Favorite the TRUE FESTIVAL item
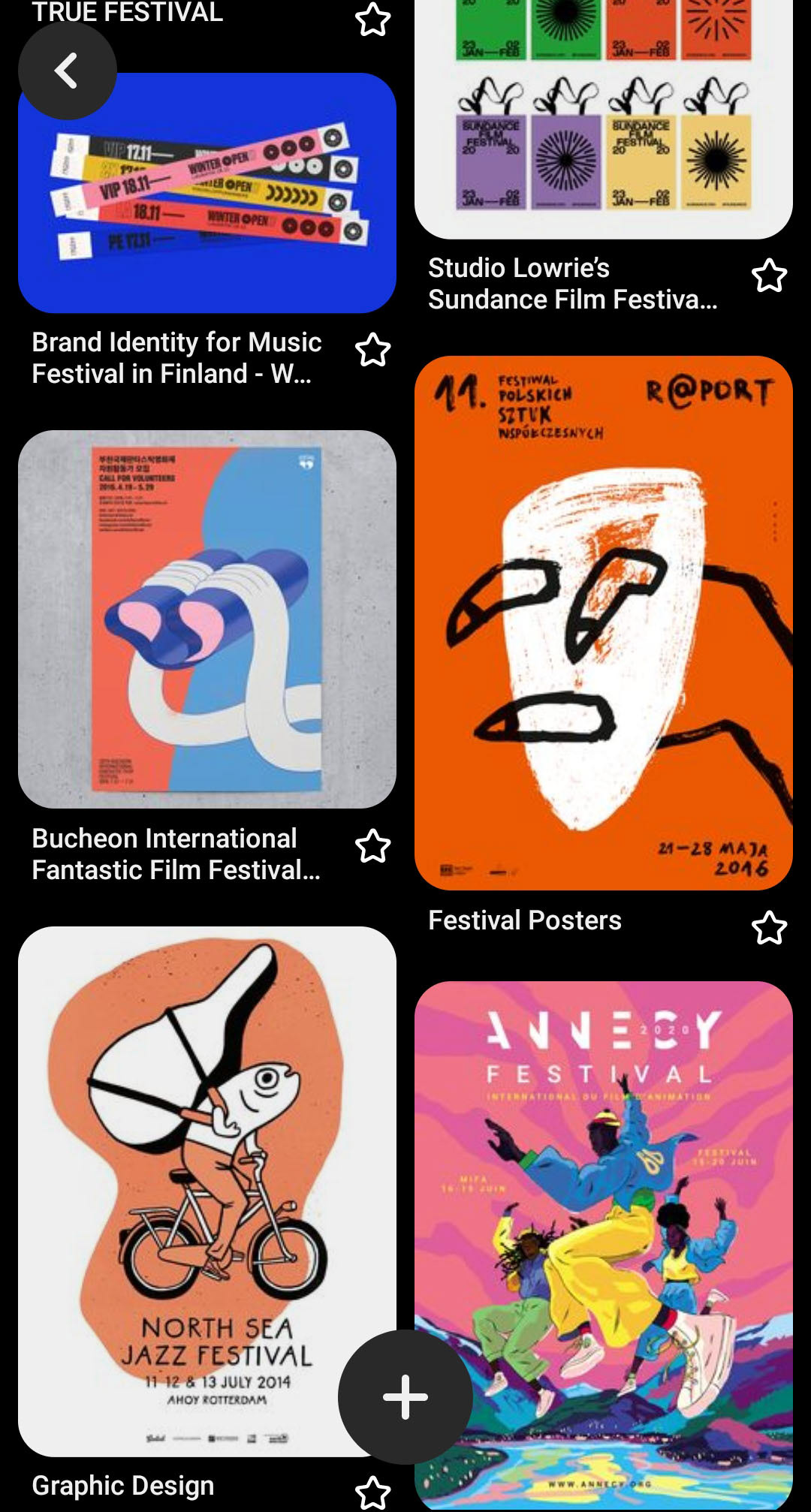 372,20
